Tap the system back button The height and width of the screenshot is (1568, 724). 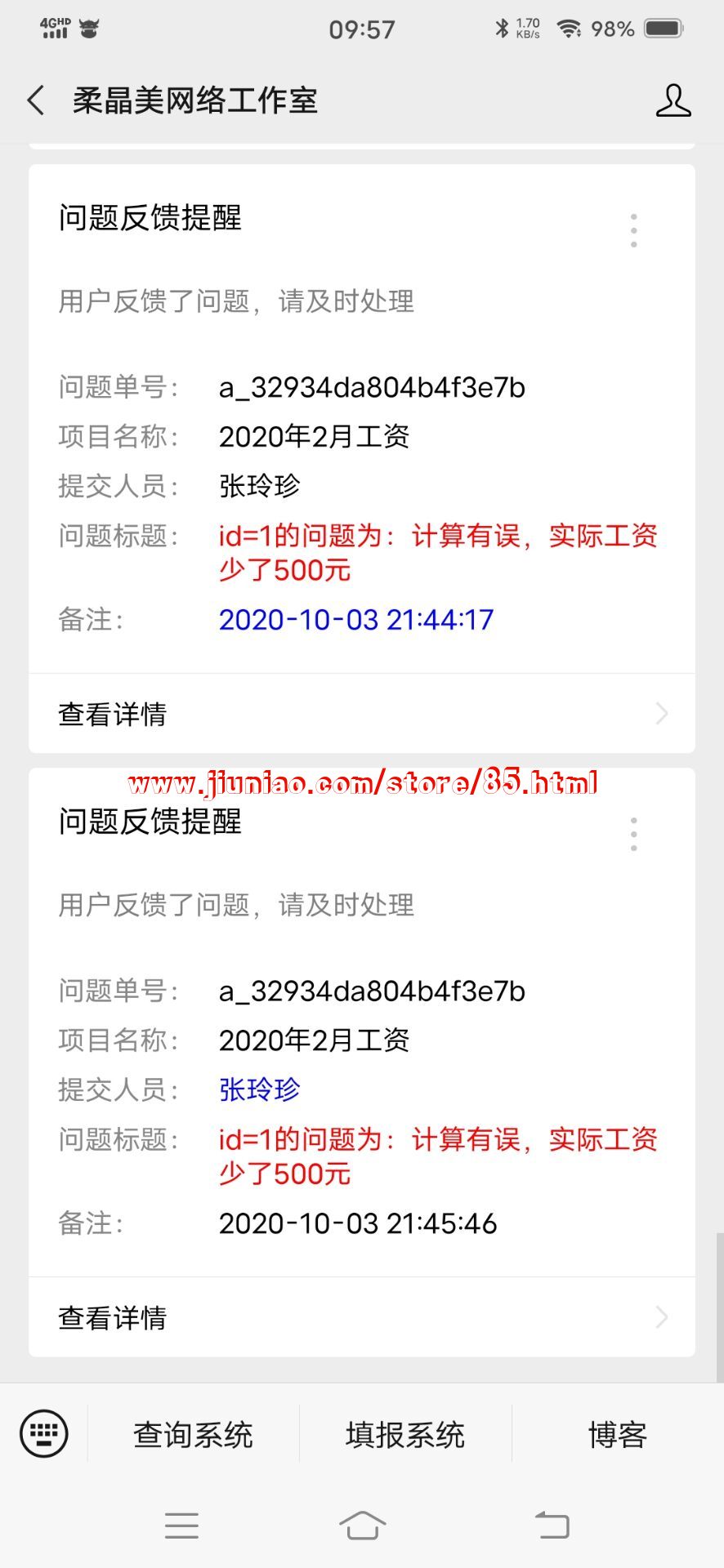click(x=552, y=1525)
